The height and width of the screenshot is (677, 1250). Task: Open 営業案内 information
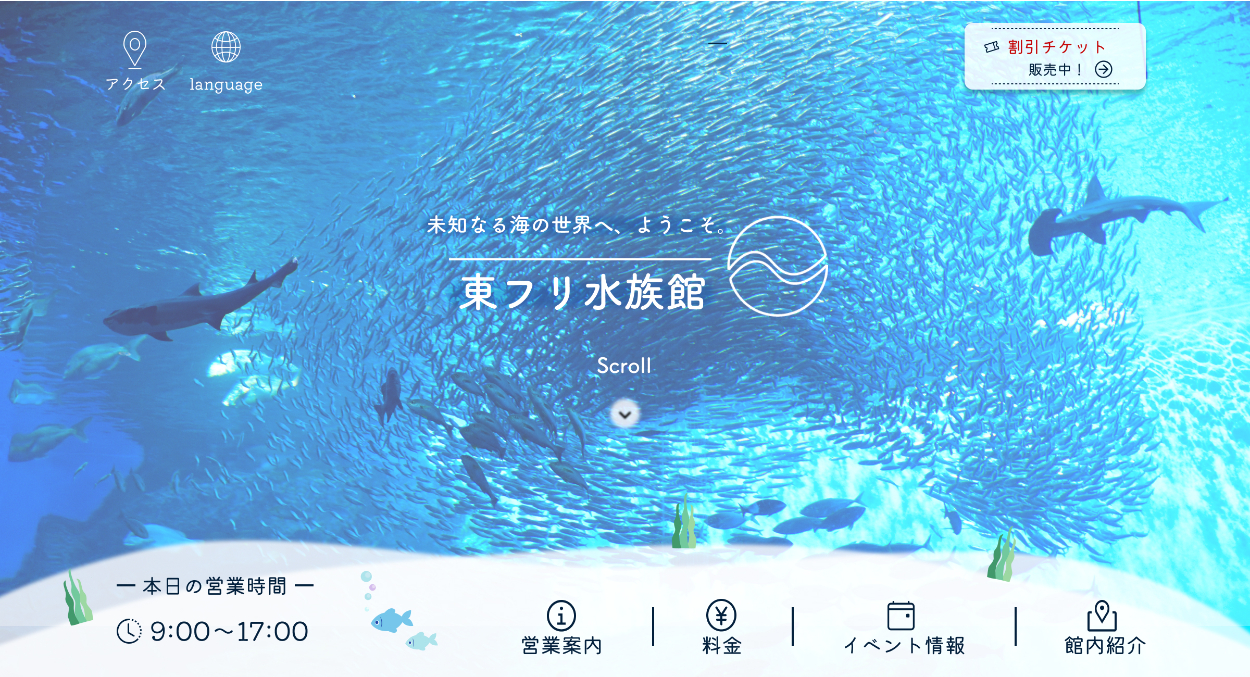coord(562,629)
